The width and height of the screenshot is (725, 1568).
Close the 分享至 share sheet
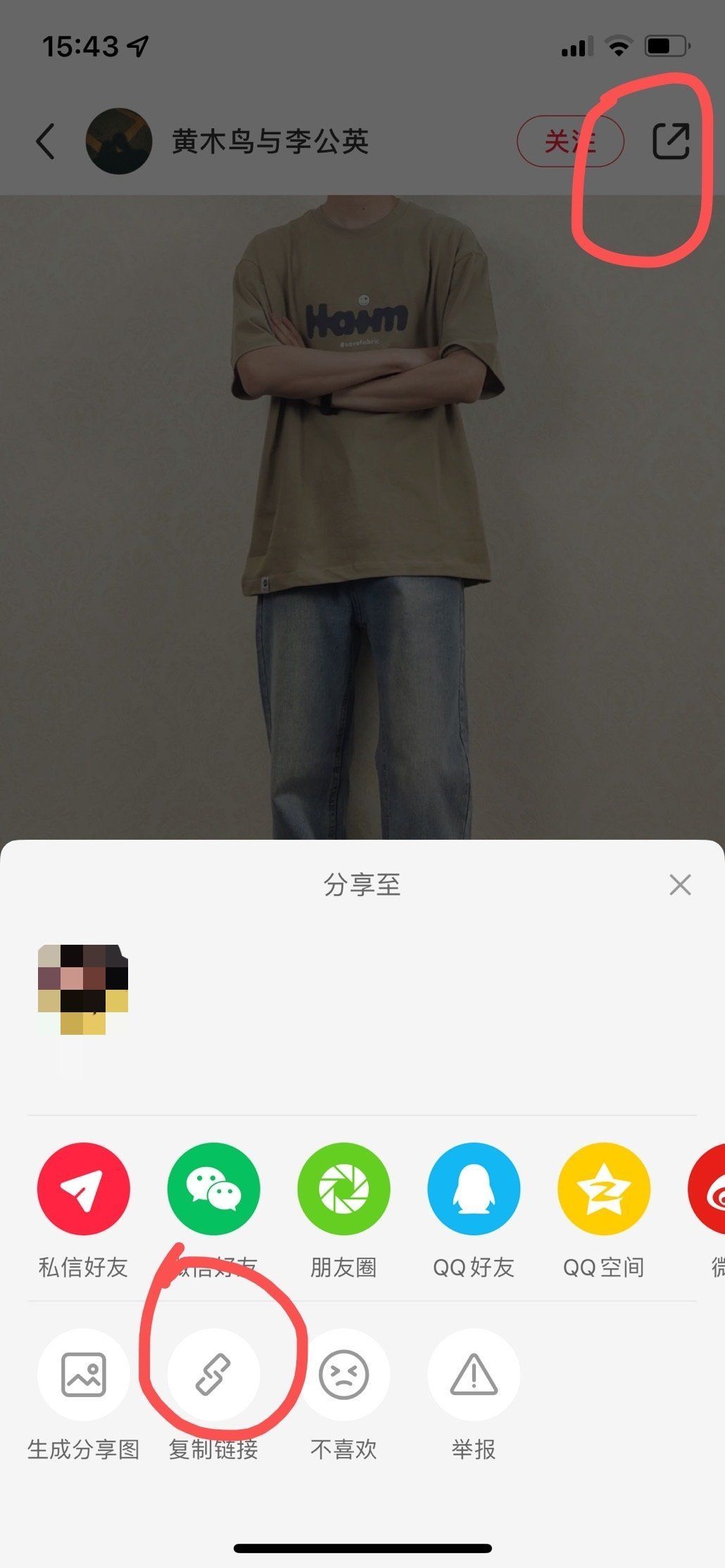(680, 884)
